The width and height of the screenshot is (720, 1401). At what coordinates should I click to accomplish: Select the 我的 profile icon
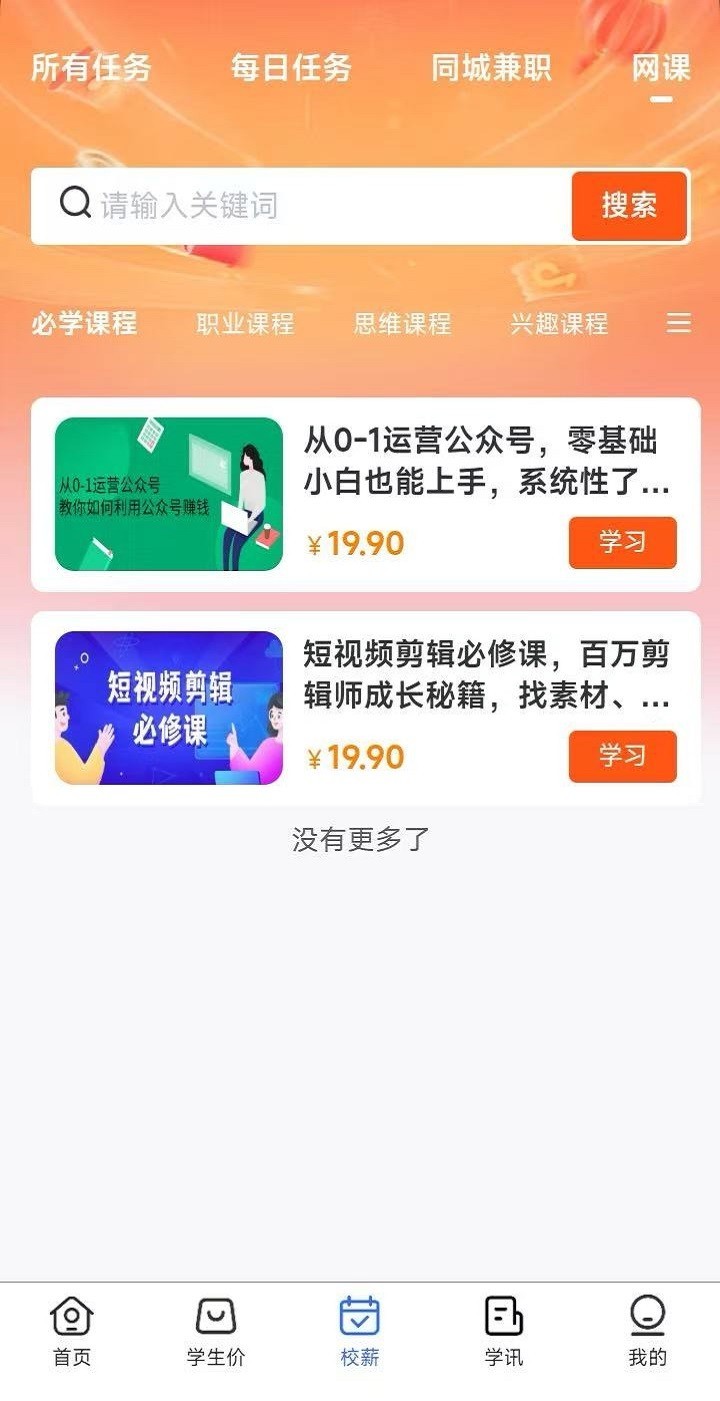coord(649,1318)
